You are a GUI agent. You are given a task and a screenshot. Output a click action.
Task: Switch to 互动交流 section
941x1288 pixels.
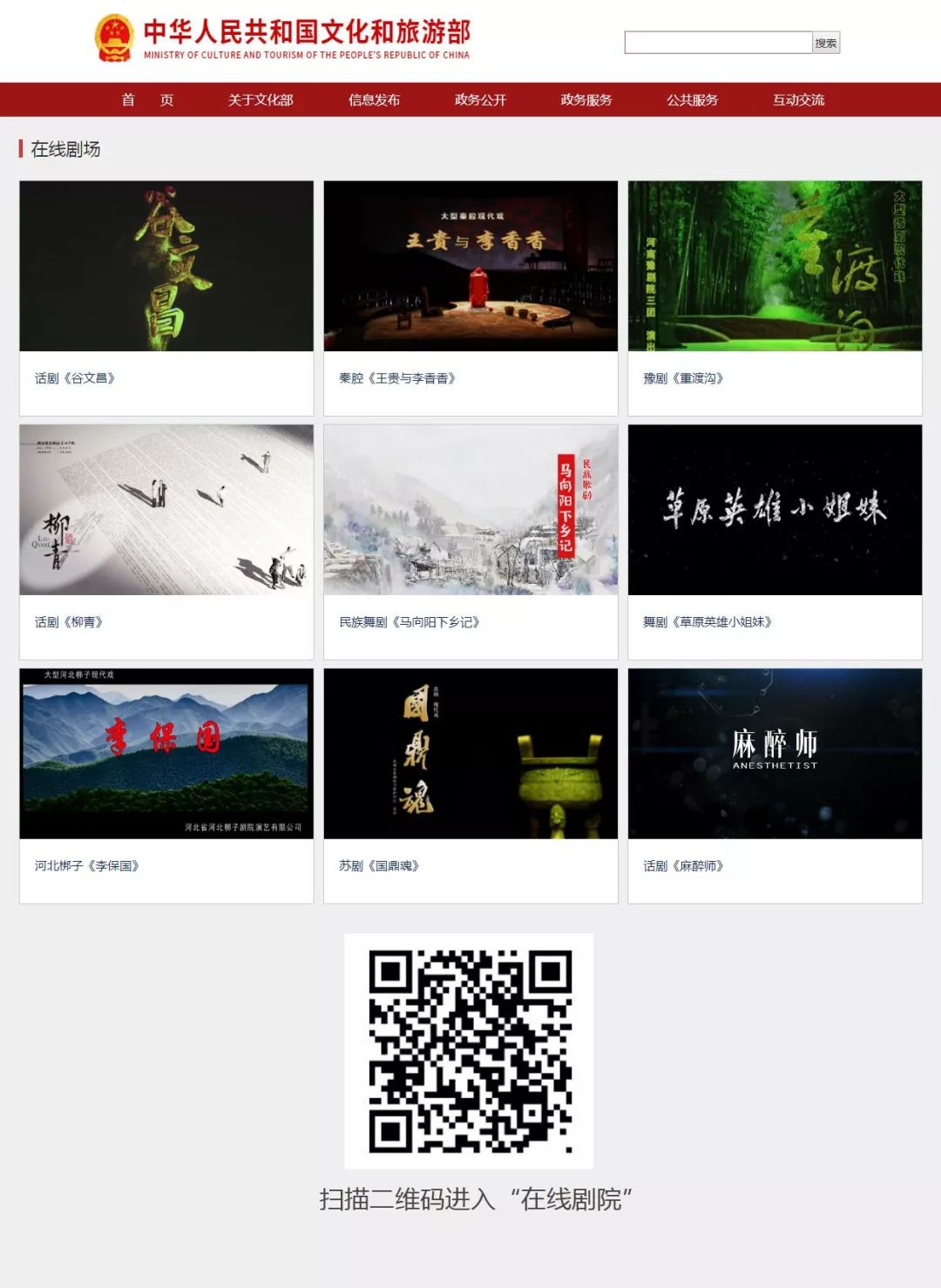point(798,100)
